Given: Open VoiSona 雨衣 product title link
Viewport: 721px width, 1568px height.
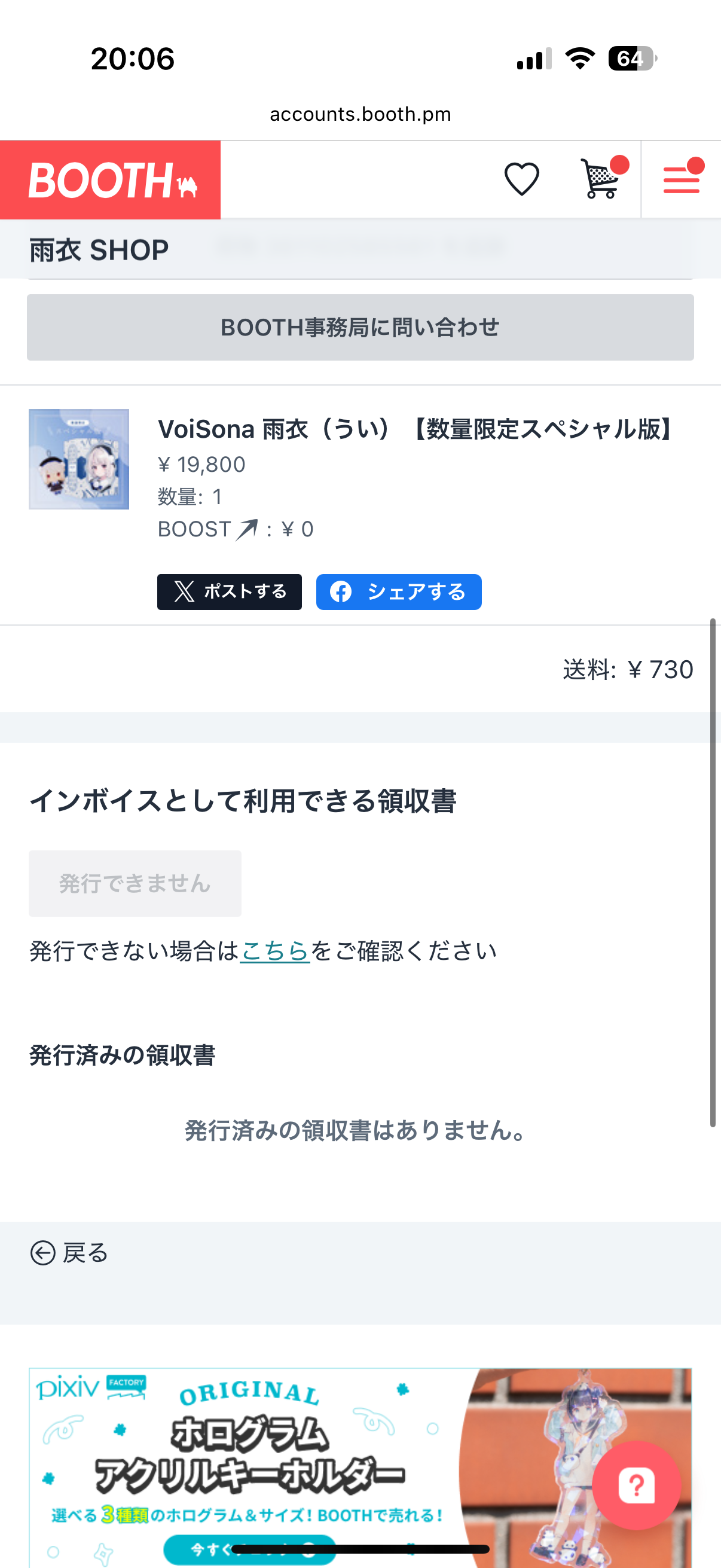Looking at the screenshot, I should [416, 430].
